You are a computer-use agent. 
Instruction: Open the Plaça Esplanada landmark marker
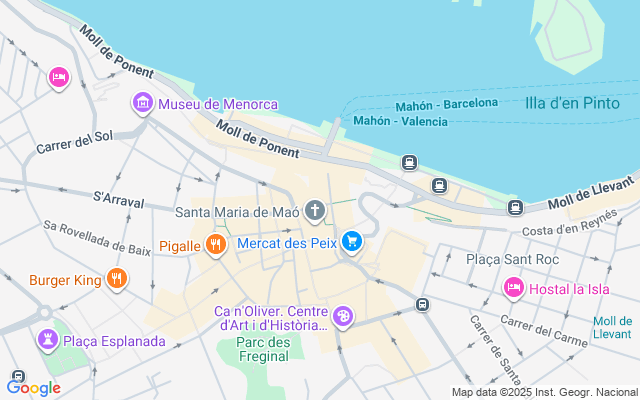[48, 340]
